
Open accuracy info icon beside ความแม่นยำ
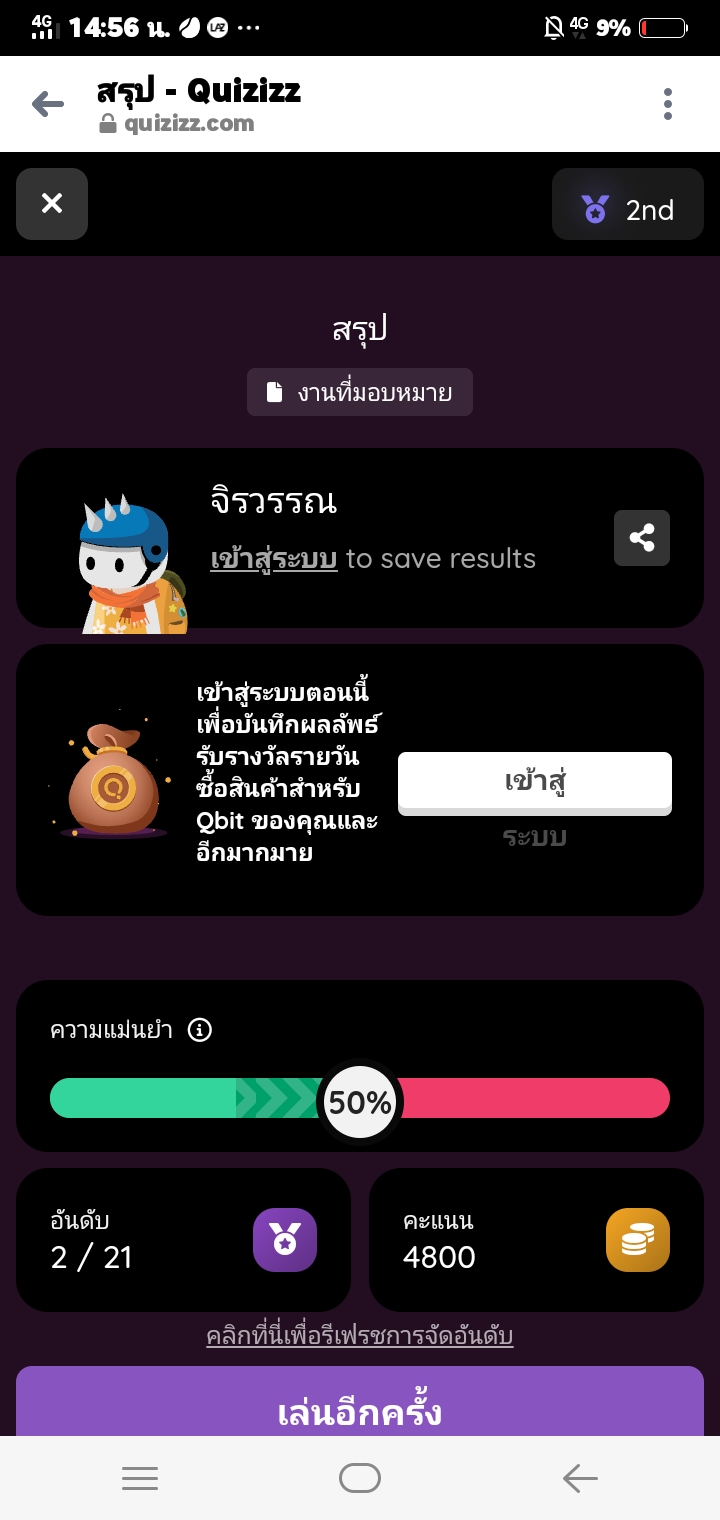200,1030
